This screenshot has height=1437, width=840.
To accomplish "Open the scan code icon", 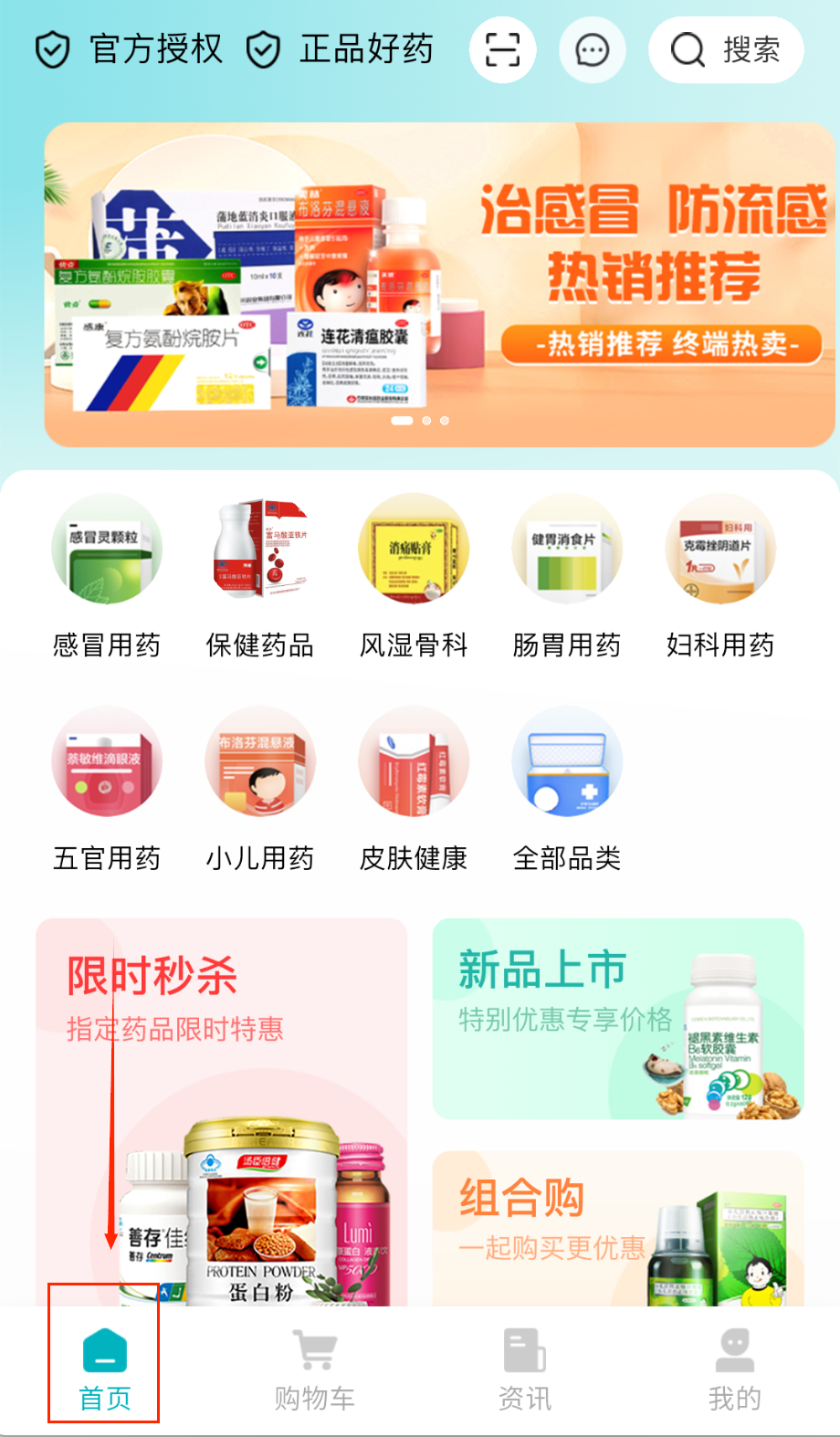I will coord(502,49).
